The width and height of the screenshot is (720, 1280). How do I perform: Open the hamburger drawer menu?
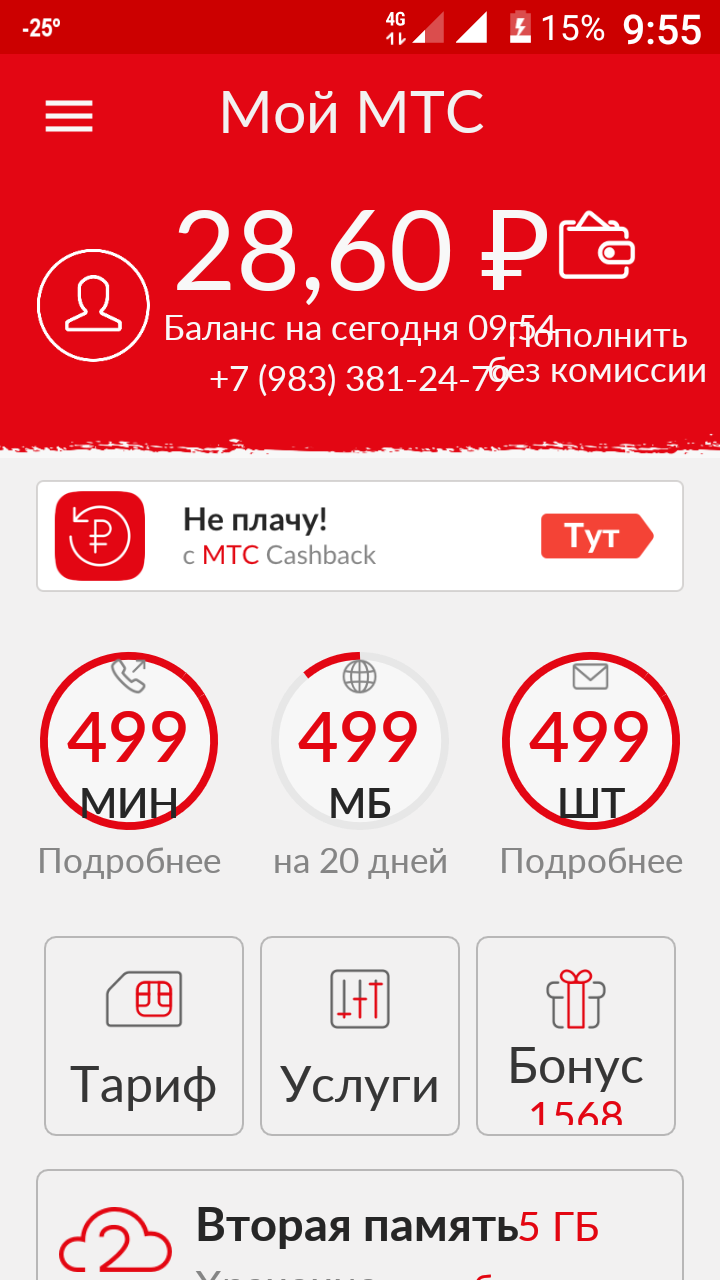69,116
